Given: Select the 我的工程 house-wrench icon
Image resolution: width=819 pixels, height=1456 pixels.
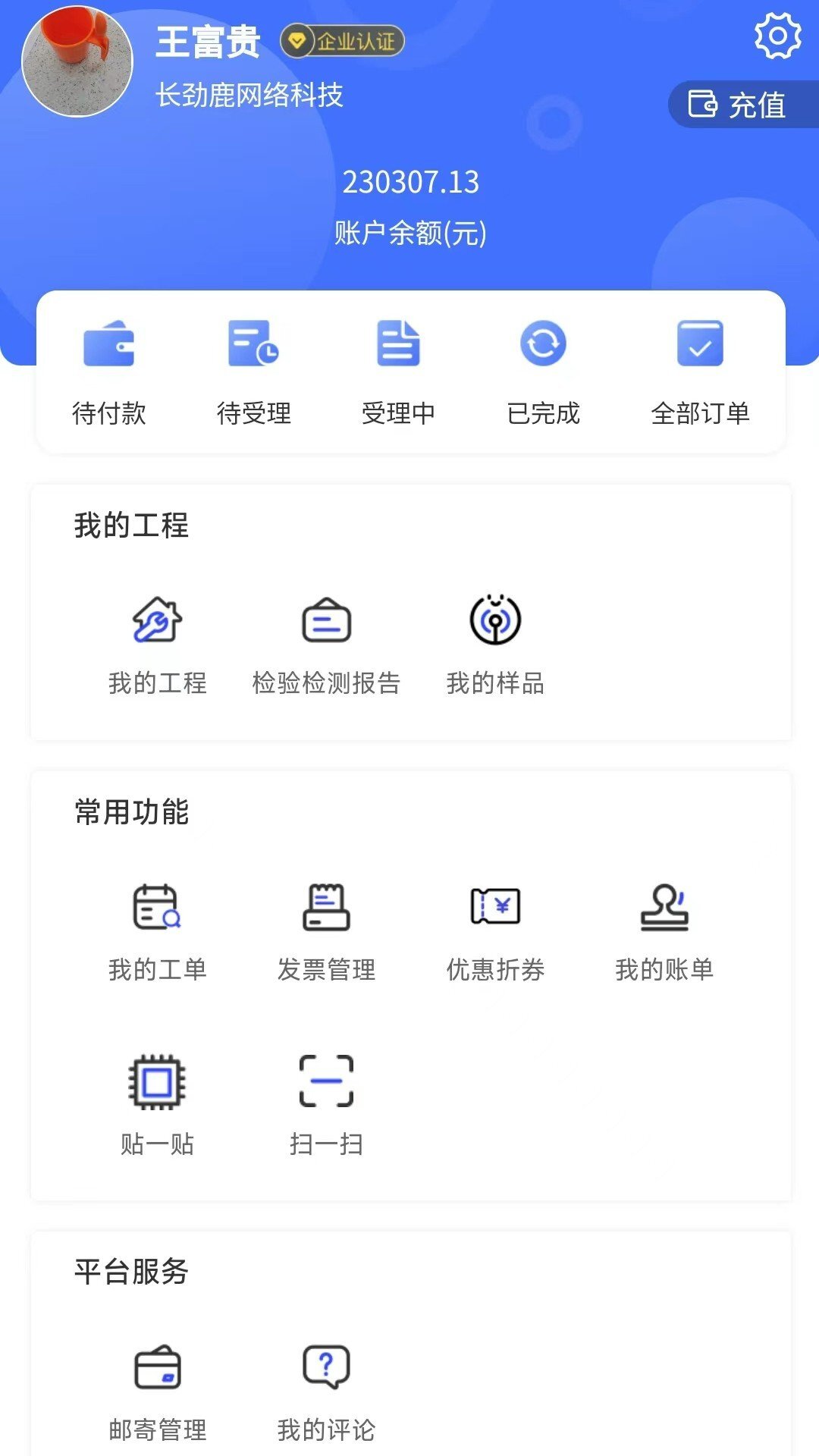Looking at the screenshot, I should [157, 620].
